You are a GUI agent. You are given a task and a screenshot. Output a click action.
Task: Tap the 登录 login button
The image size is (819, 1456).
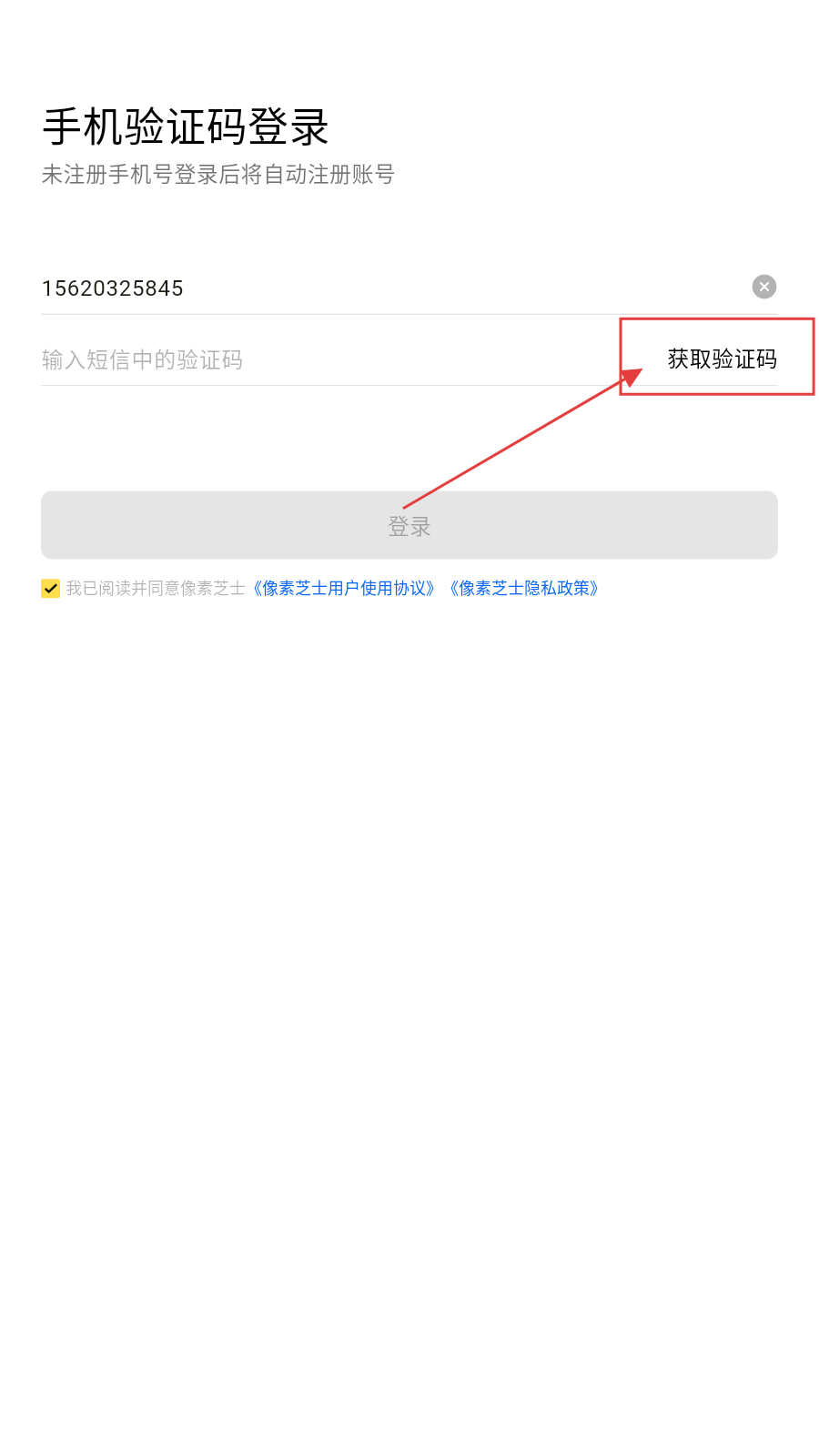point(409,525)
